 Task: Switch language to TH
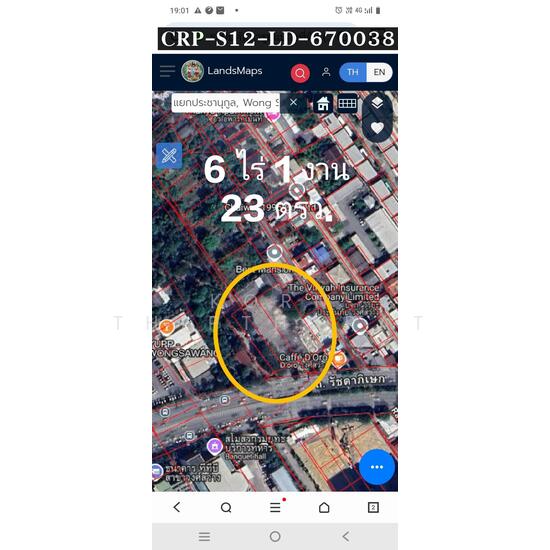[353, 72]
